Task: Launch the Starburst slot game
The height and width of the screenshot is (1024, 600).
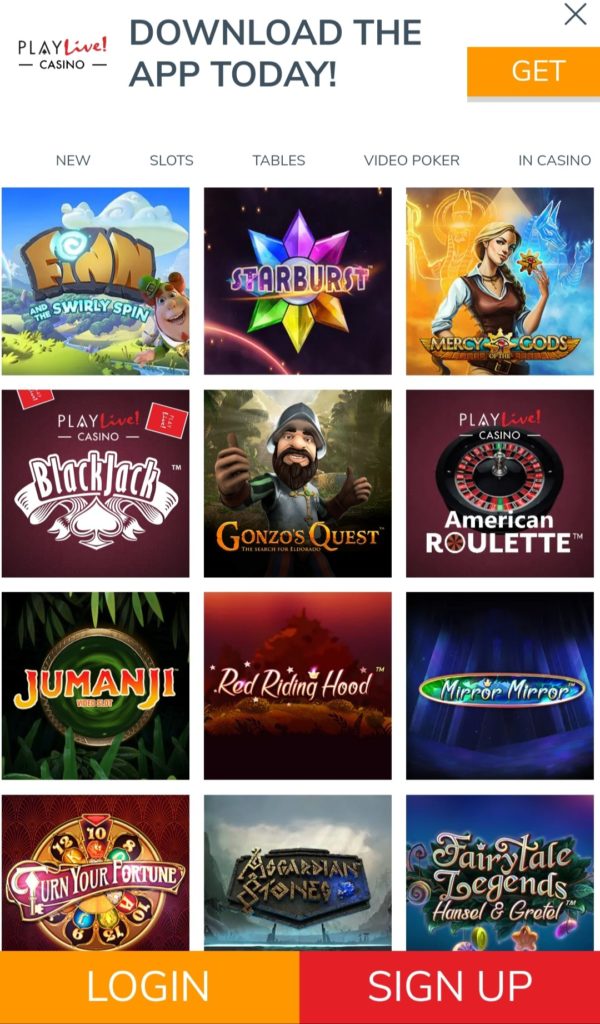Action: [298, 281]
